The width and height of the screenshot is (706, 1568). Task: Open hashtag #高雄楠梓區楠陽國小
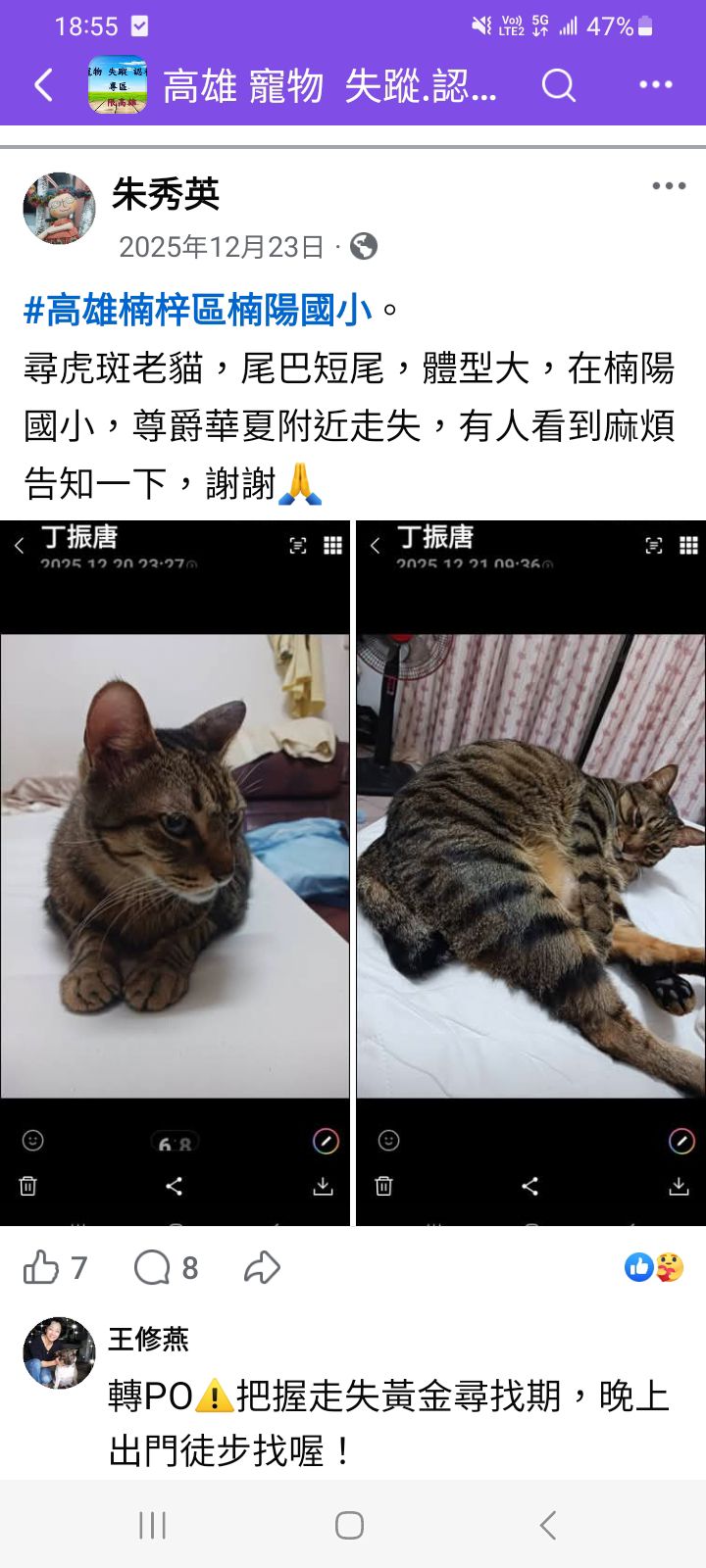click(199, 311)
